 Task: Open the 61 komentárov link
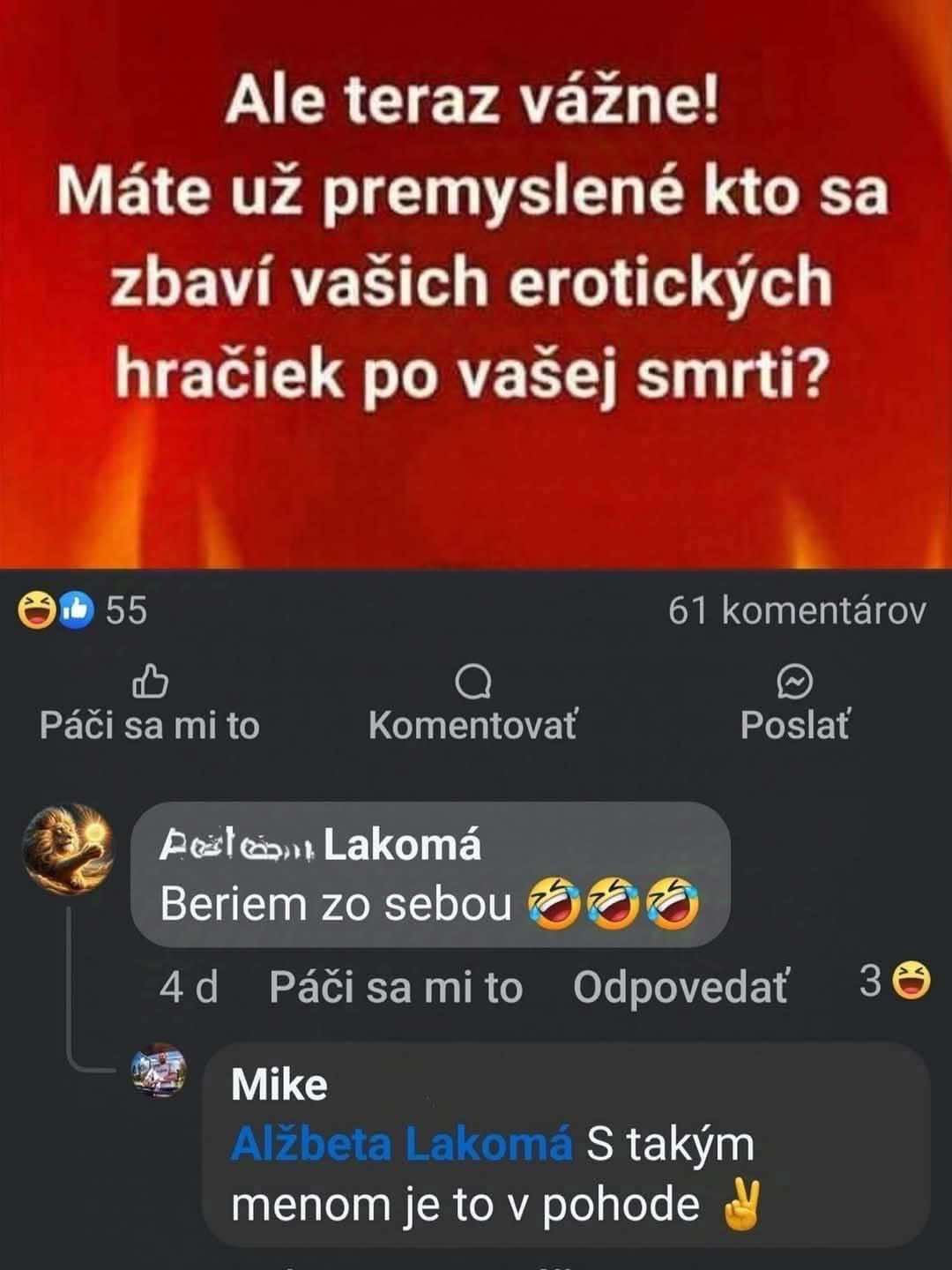point(797,610)
